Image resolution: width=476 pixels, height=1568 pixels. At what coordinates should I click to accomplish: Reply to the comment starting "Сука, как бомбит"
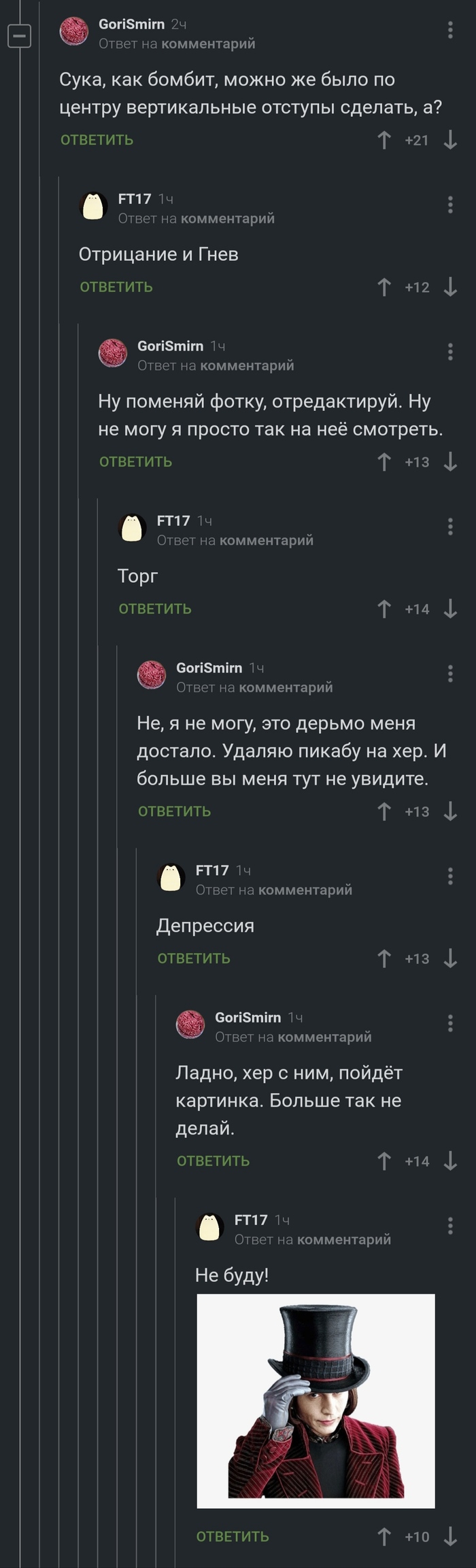pyautogui.click(x=97, y=140)
